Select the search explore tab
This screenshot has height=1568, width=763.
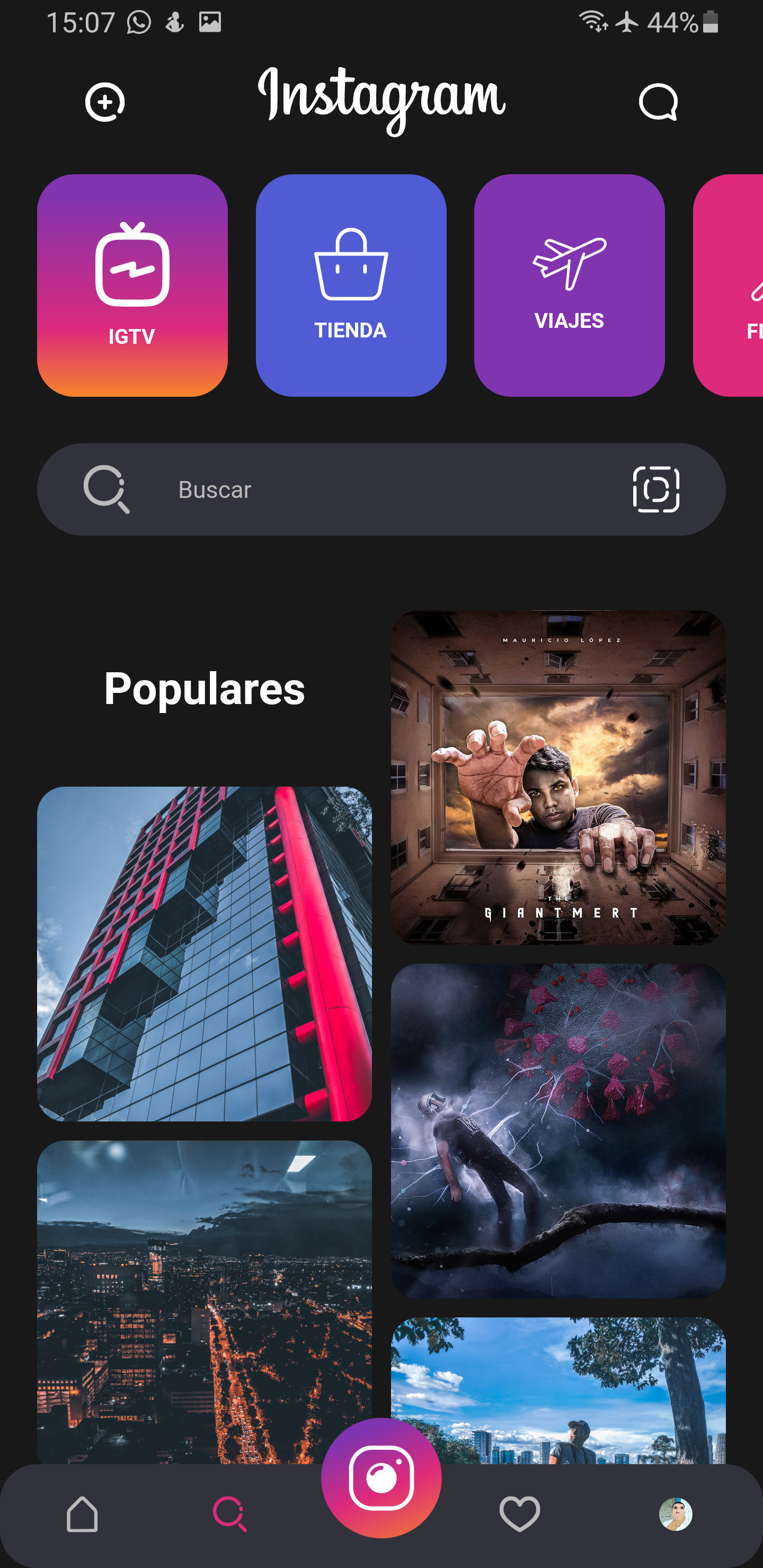coord(230,1514)
